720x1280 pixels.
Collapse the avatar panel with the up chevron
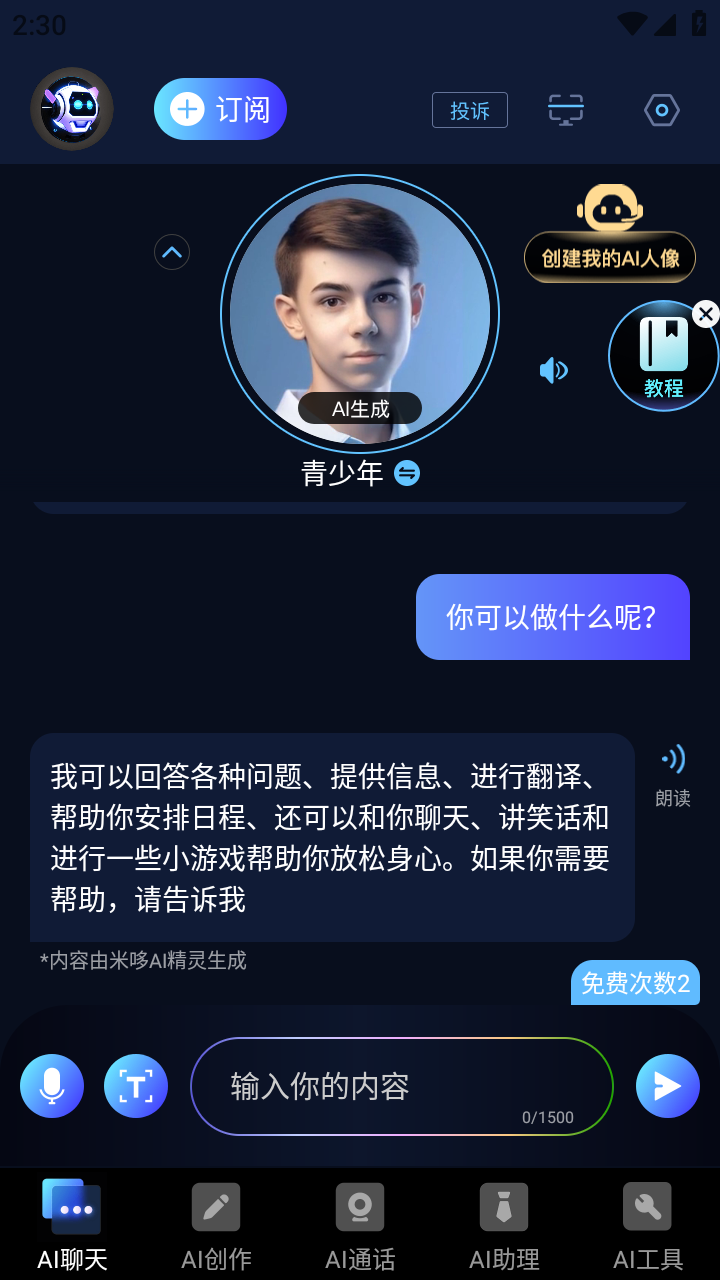(172, 252)
